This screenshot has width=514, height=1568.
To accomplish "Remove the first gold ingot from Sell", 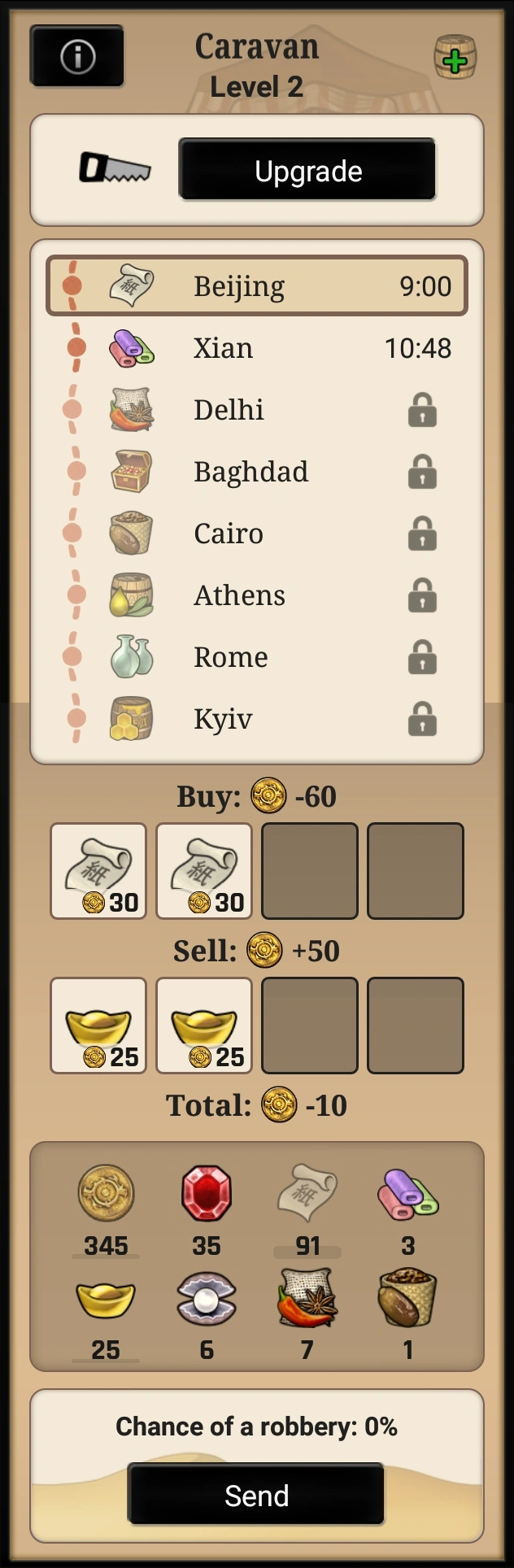I will [98, 1026].
